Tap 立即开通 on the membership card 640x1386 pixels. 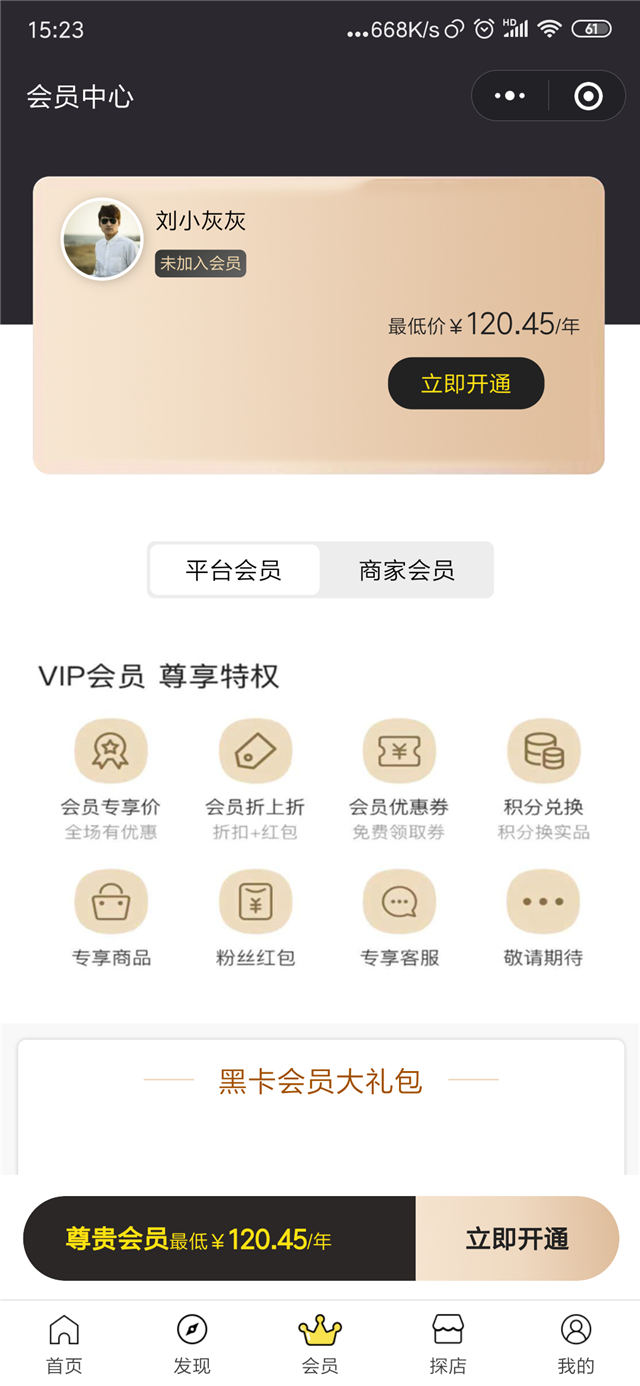(x=466, y=384)
